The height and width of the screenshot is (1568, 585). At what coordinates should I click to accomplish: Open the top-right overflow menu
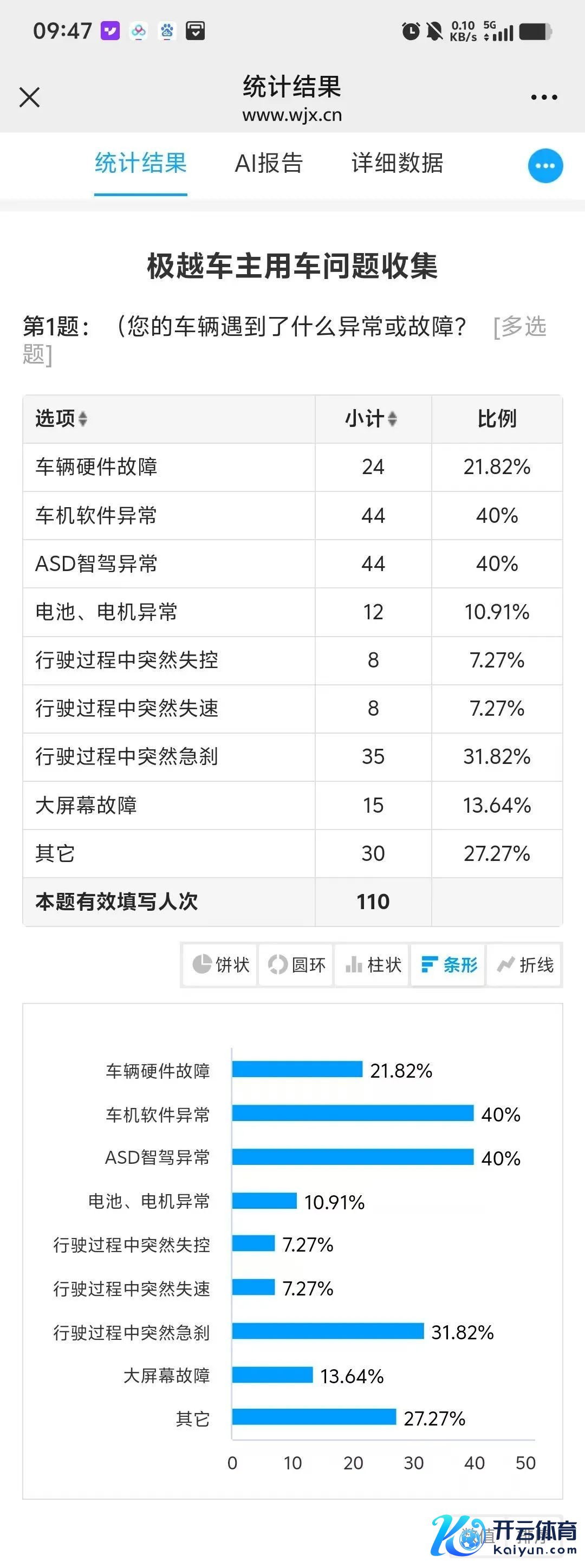pyautogui.click(x=544, y=98)
